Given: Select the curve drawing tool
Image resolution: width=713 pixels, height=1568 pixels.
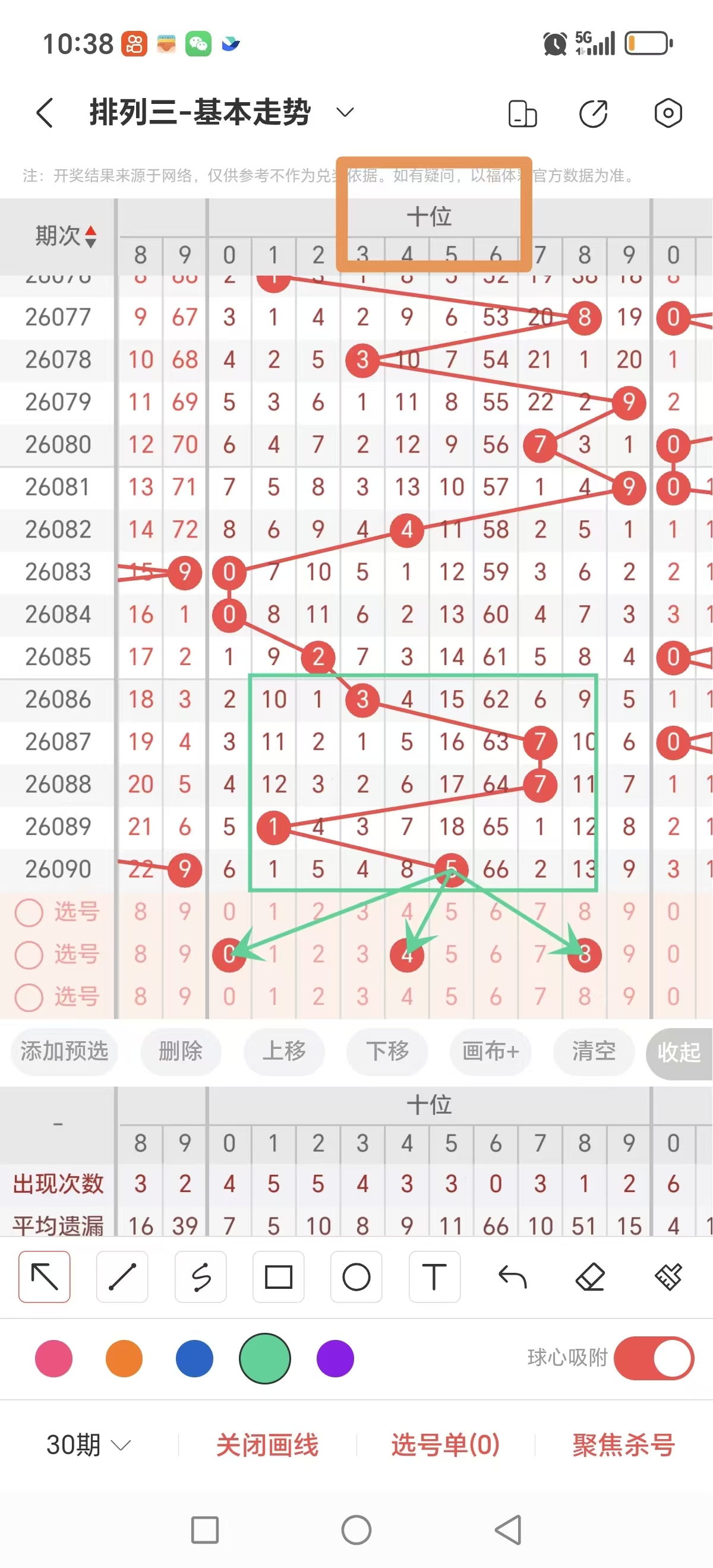Looking at the screenshot, I should click(201, 1278).
